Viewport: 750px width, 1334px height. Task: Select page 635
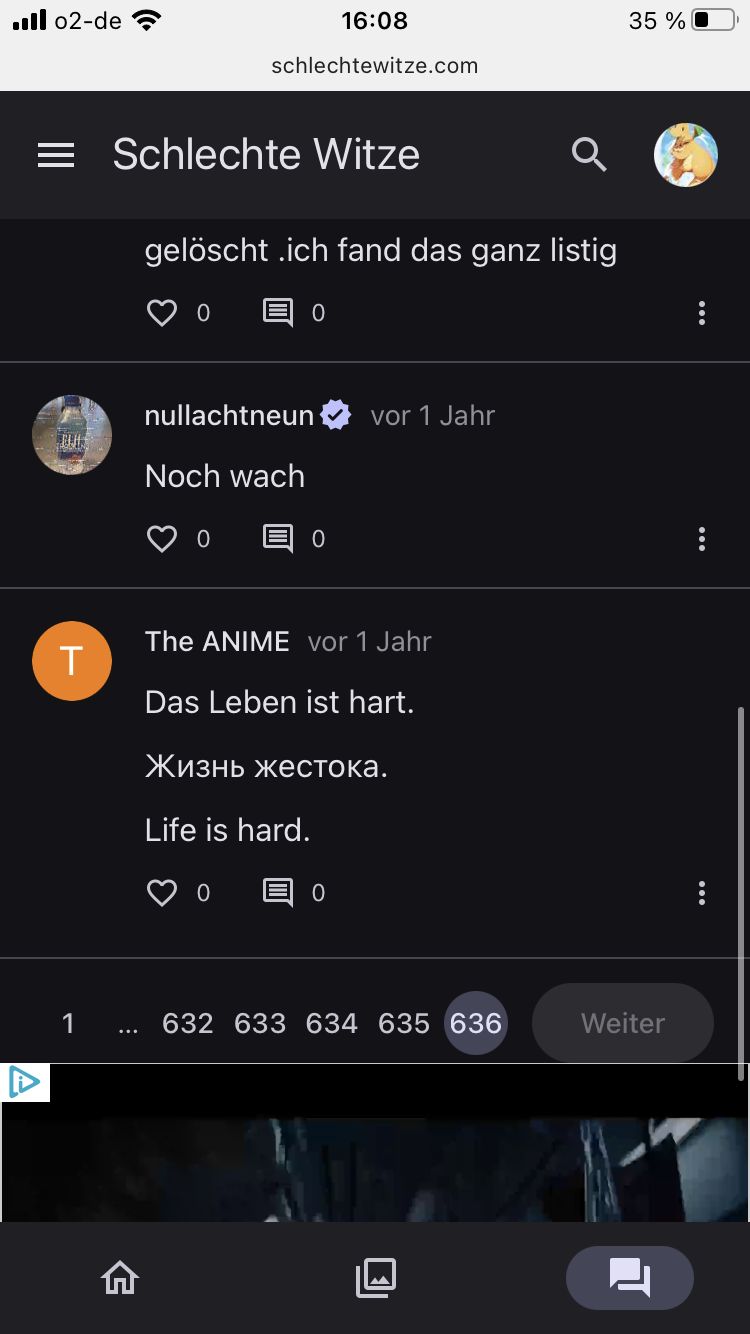(404, 1023)
